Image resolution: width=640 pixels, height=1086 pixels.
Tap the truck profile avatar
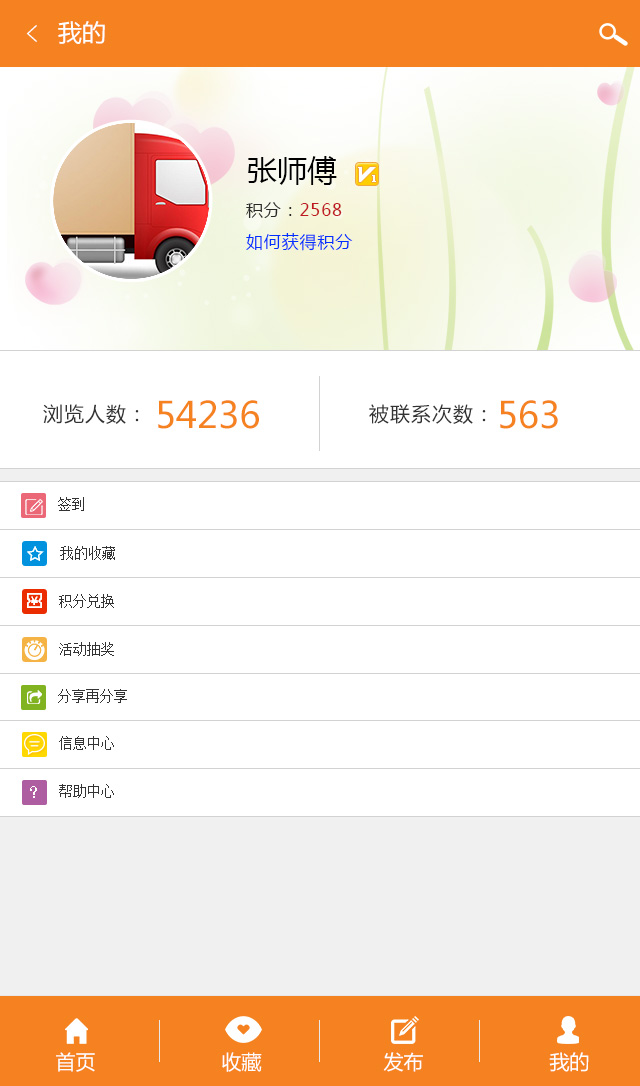(x=132, y=200)
